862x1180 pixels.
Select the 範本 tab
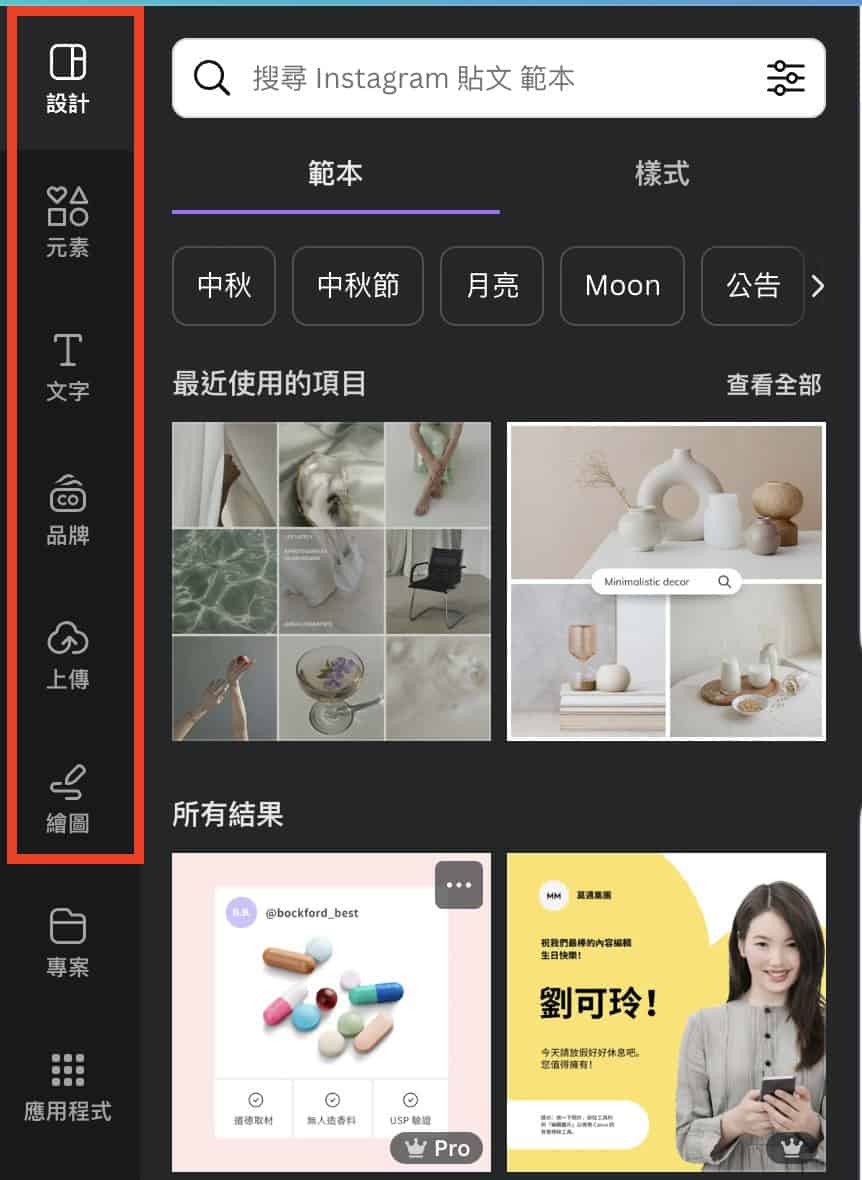tap(335, 174)
